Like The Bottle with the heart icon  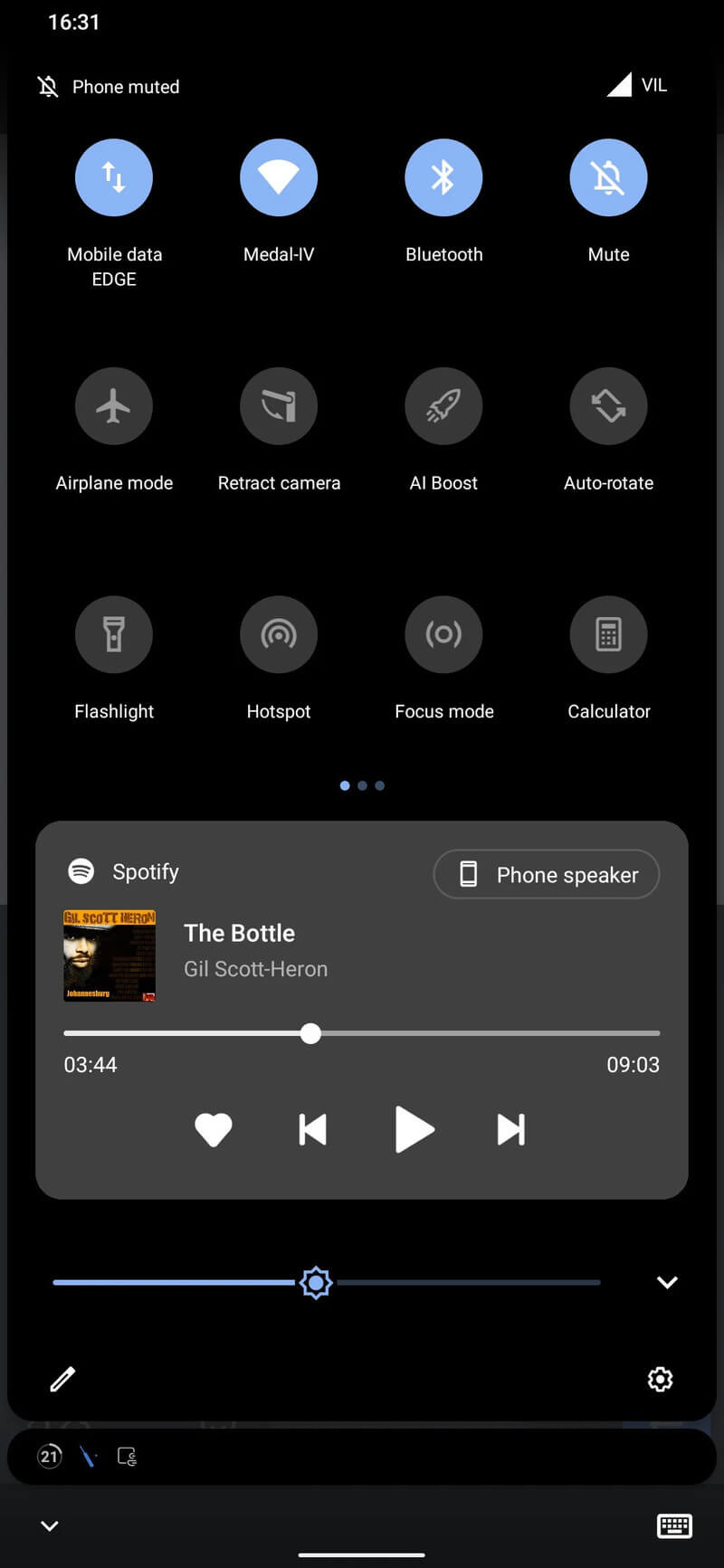[214, 1129]
